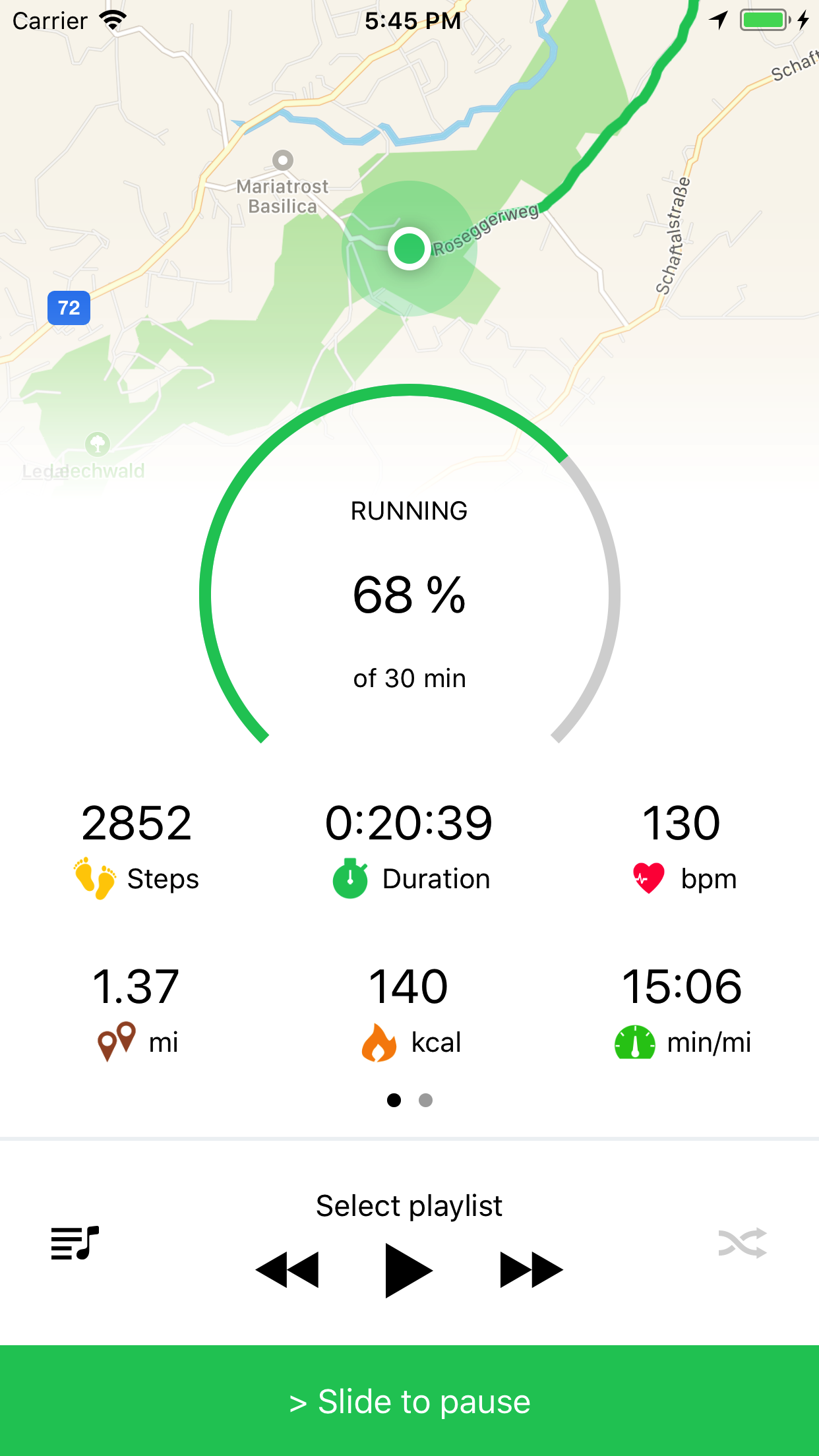Toggle the first pagination dot

coord(395,1100)
